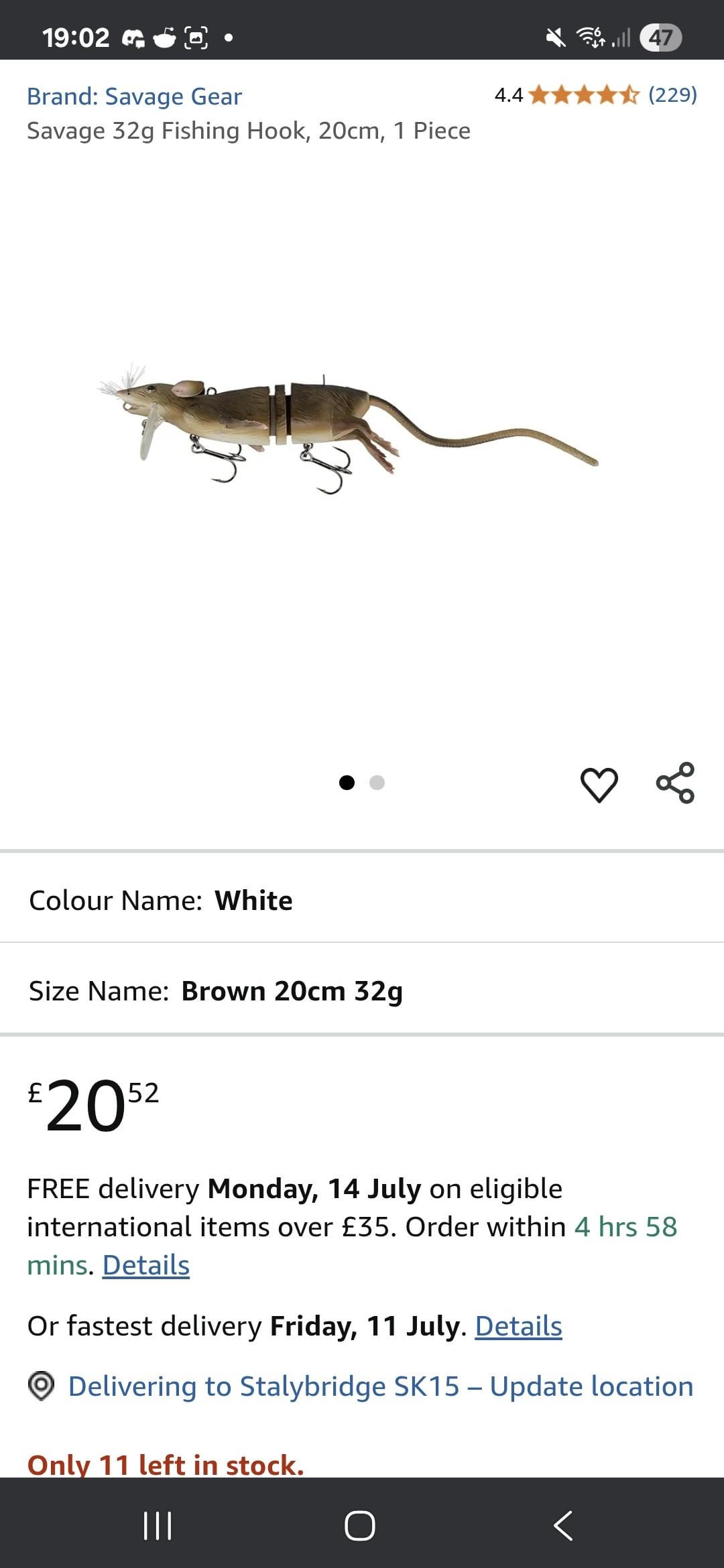Update the Stalybridge SK15 delivery location

click(380, 1386)
